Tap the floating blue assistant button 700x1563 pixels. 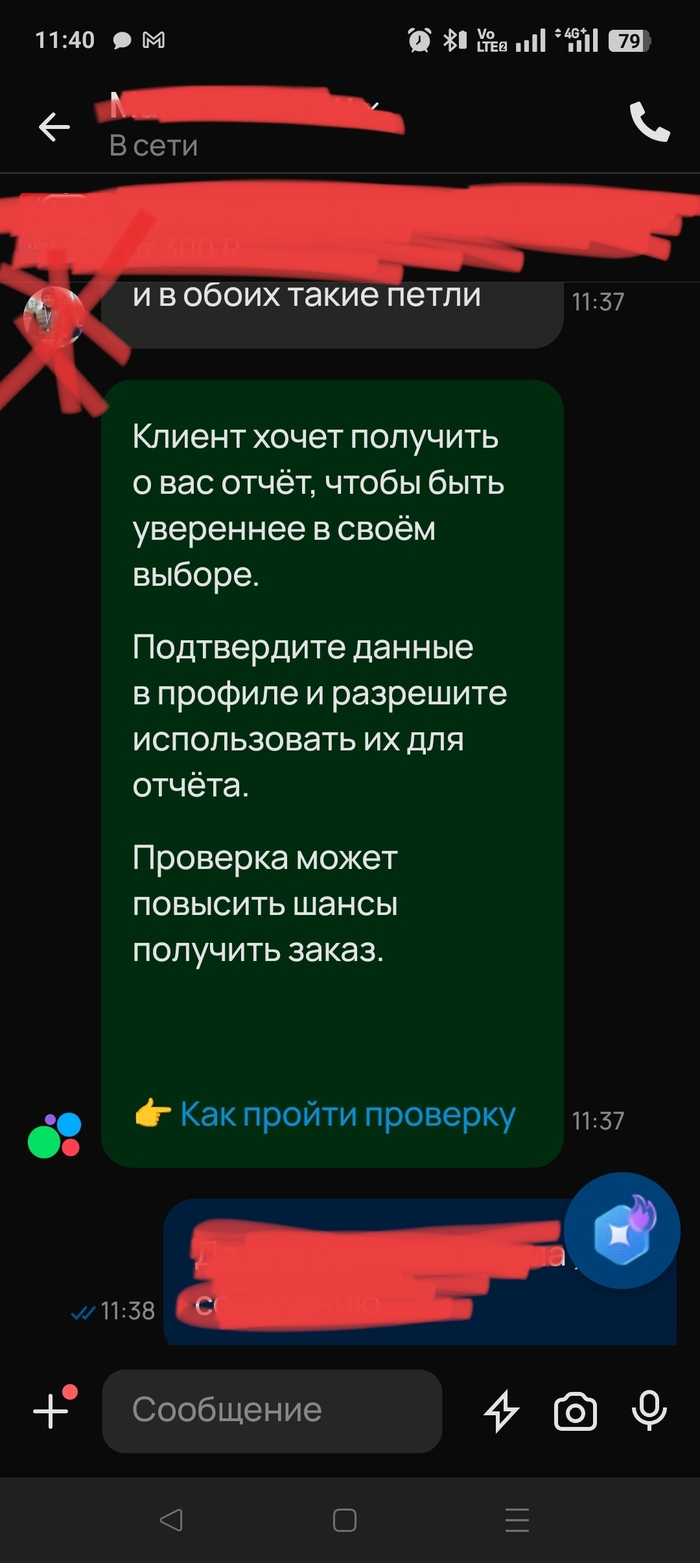click(622, 1230)
